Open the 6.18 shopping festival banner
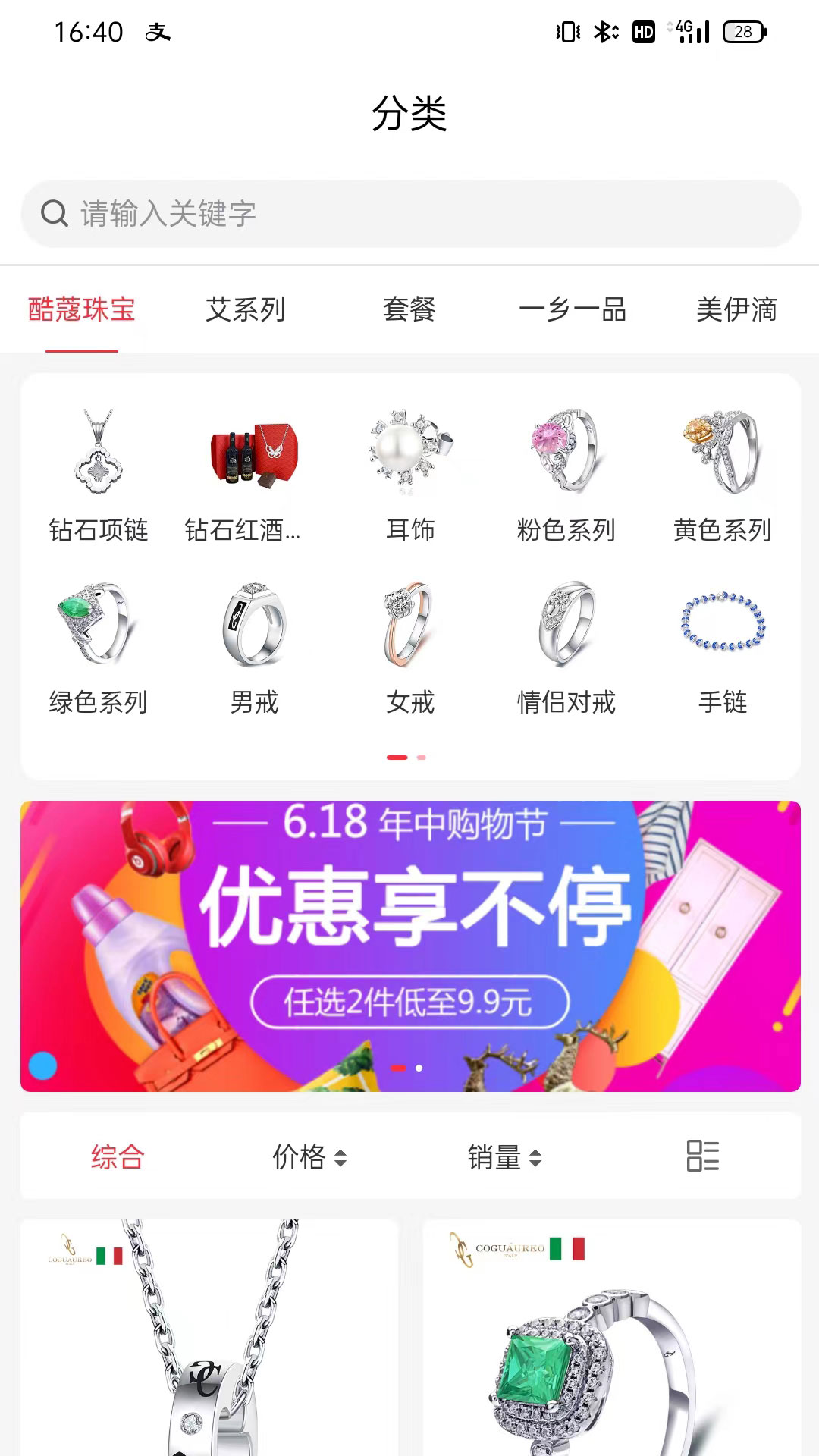Viewport: 819px width, 1456px height. tap(409, 946)
